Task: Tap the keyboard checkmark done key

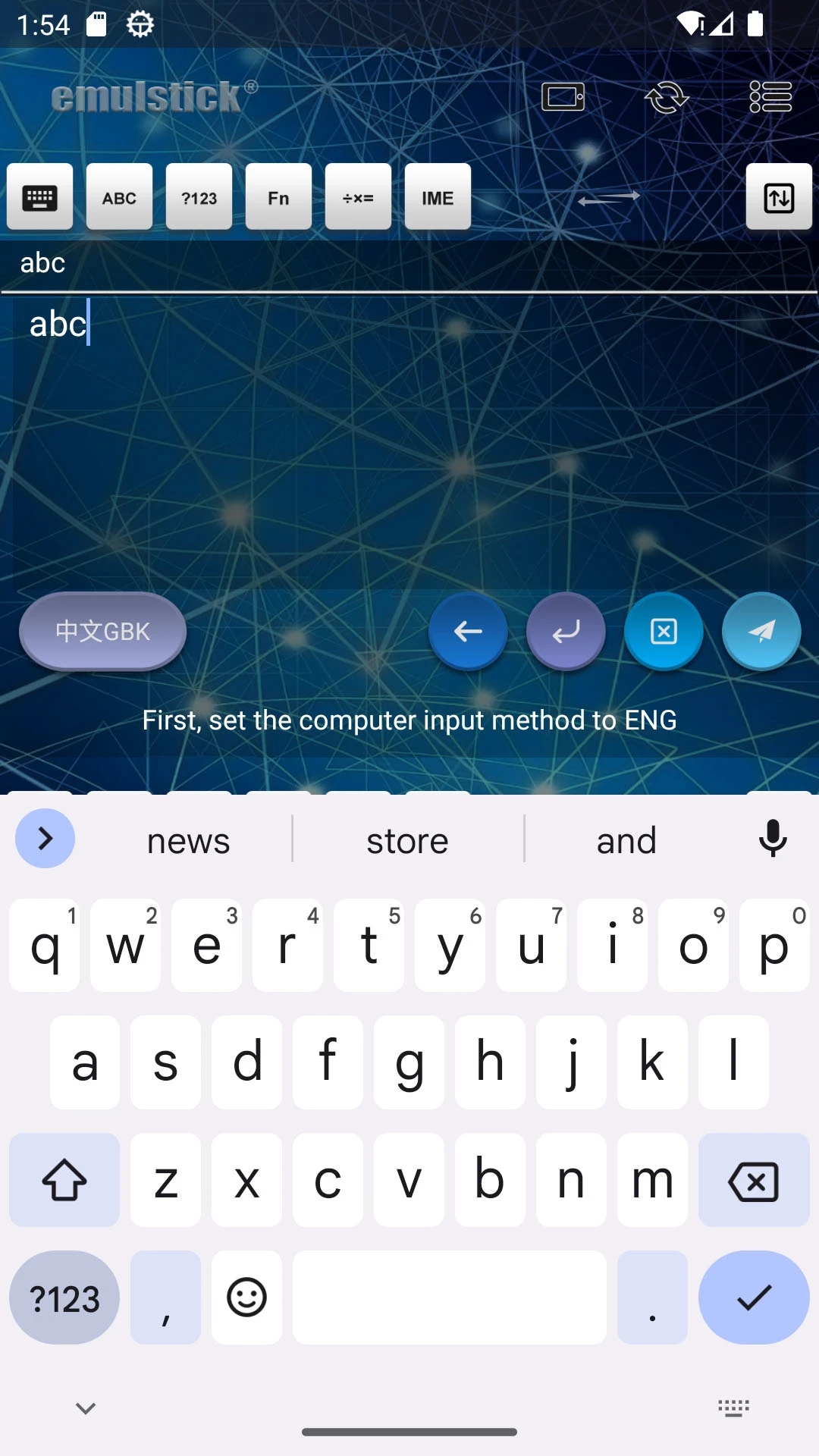Action: [754, 1298]
